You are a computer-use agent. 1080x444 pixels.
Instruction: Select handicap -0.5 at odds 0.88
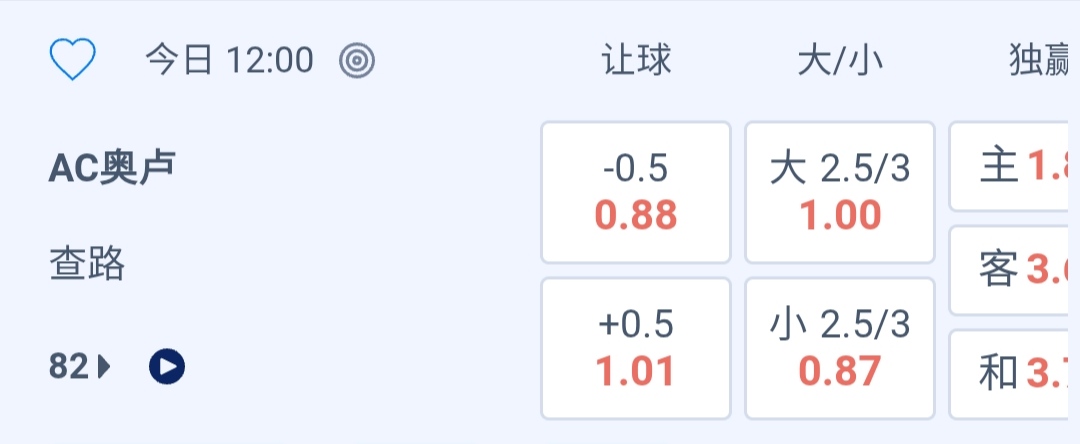pos(636,192)
